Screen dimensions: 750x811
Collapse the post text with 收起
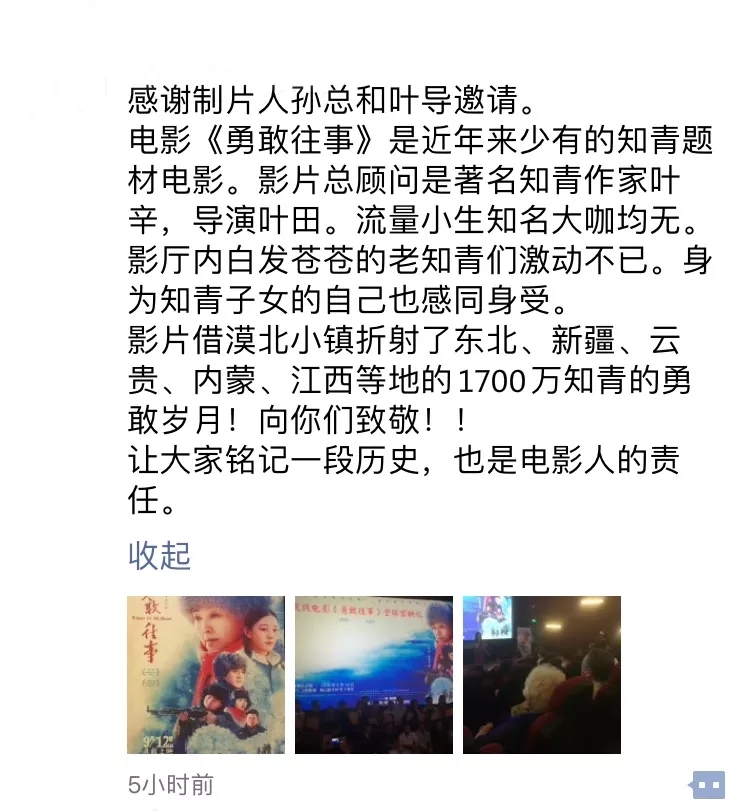(x=159, y=555)
